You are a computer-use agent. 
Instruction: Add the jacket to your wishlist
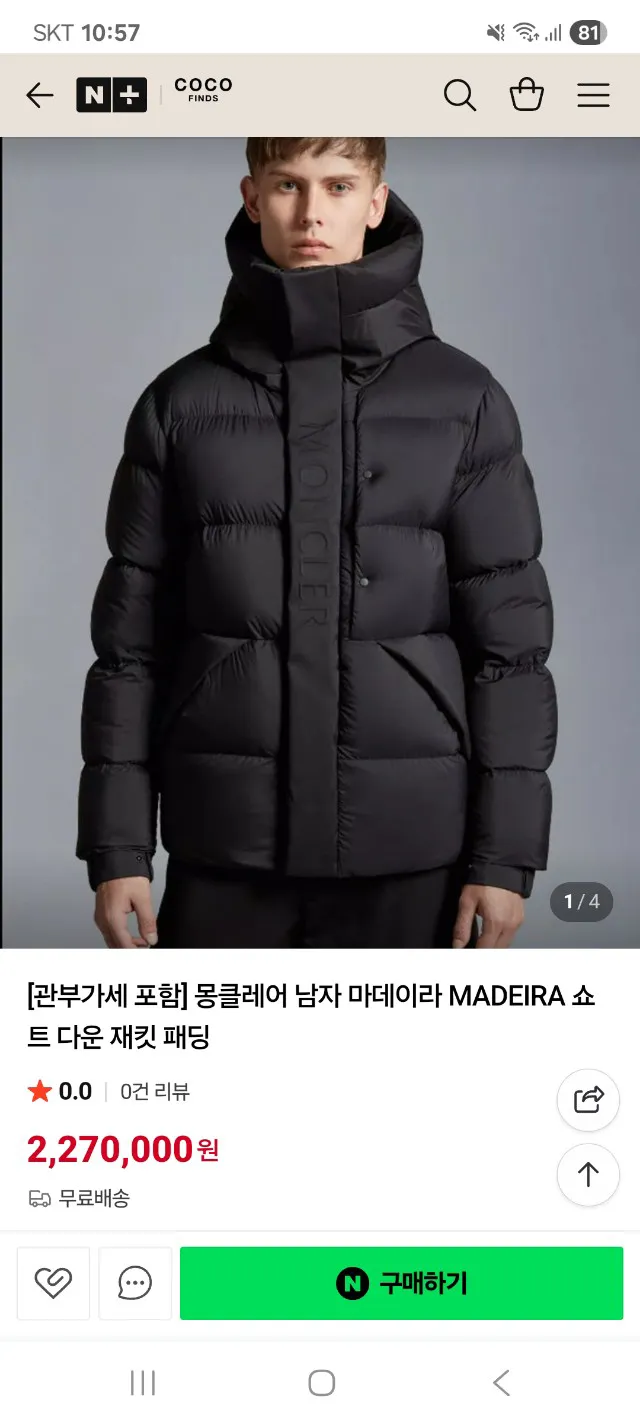(53, 1283)
